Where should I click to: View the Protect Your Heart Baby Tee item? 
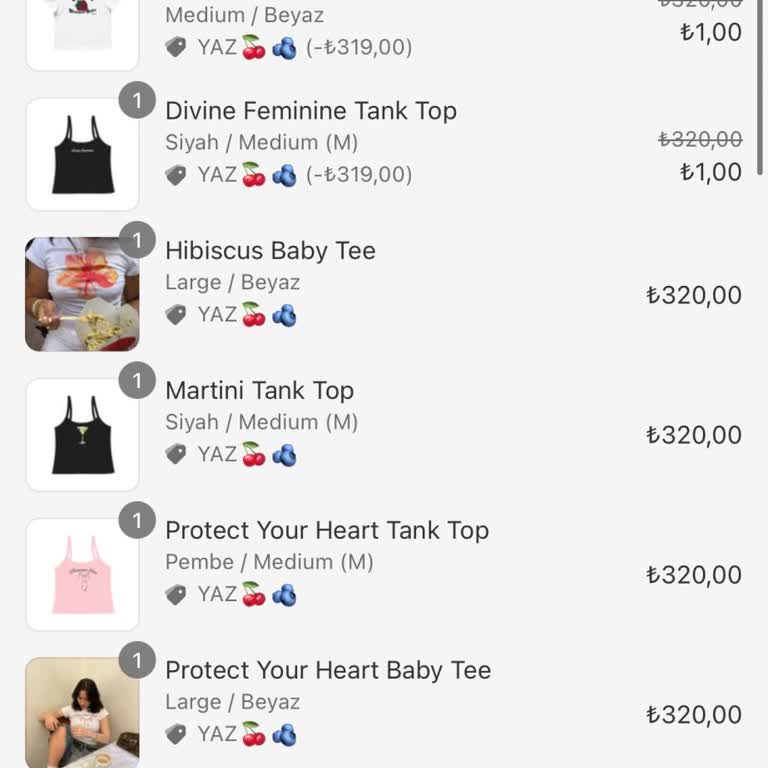pyautogui.click(x=327, y=671)
